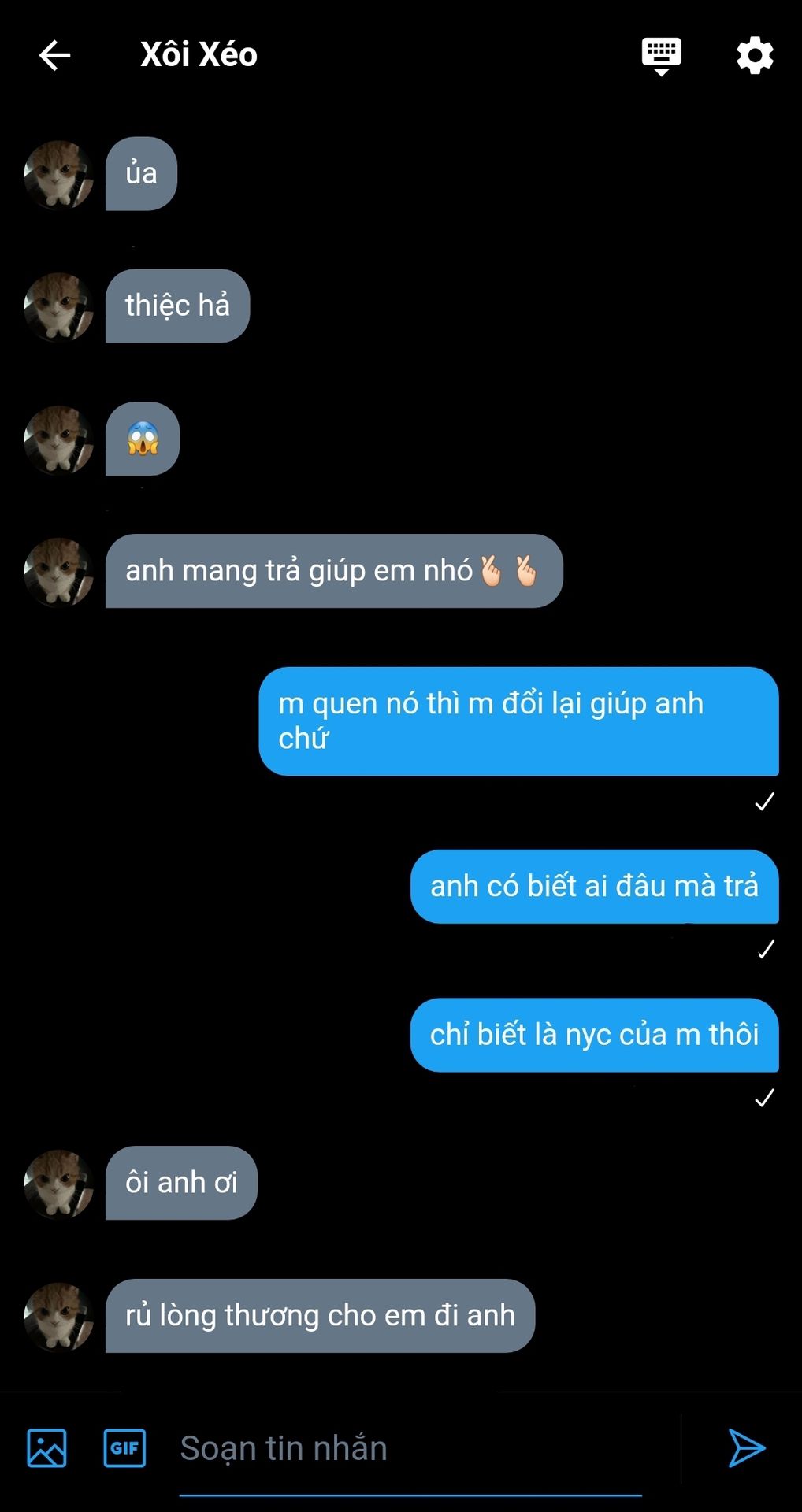
Task: Send the message with arrow icon
Action: click(x=745, y=1447)
